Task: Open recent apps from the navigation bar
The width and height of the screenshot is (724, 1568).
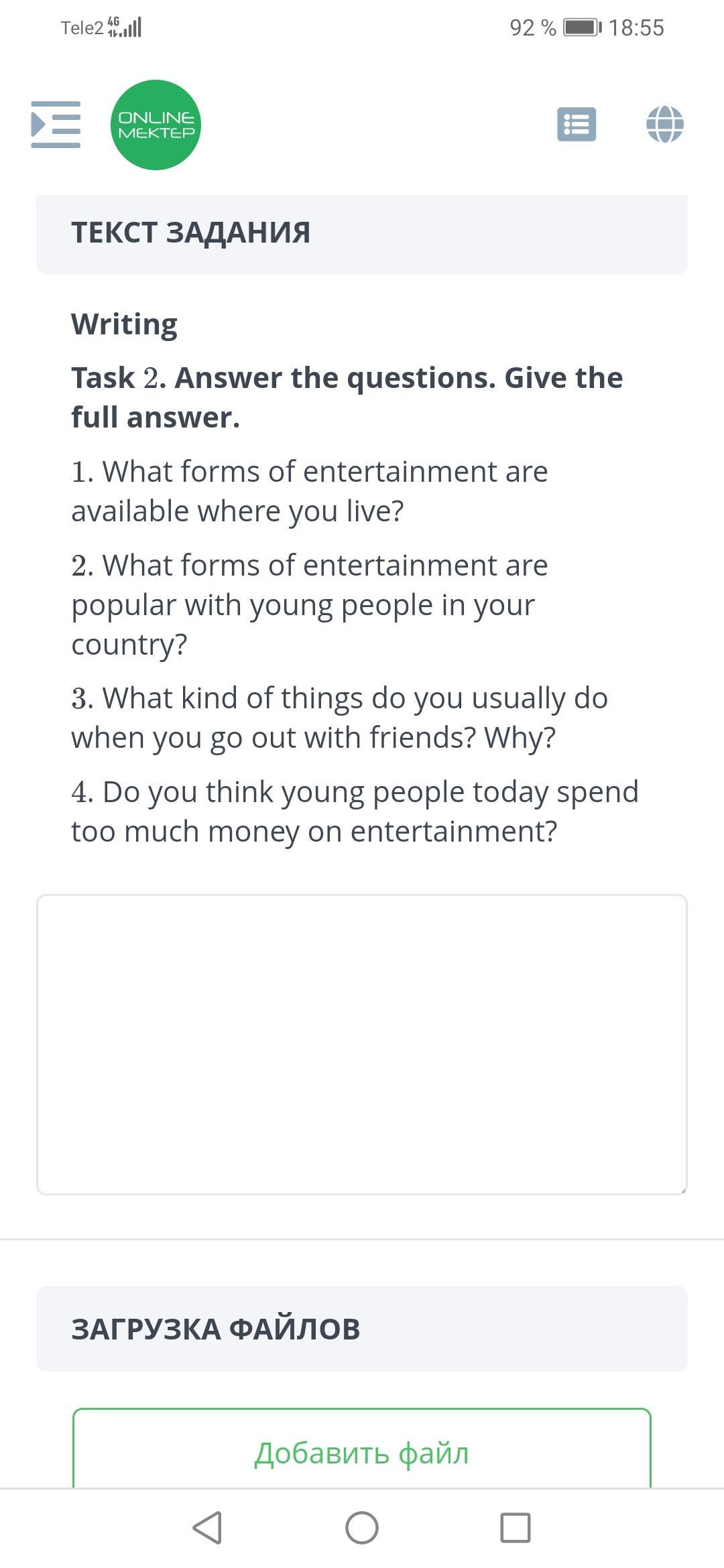Action: 516,1528
